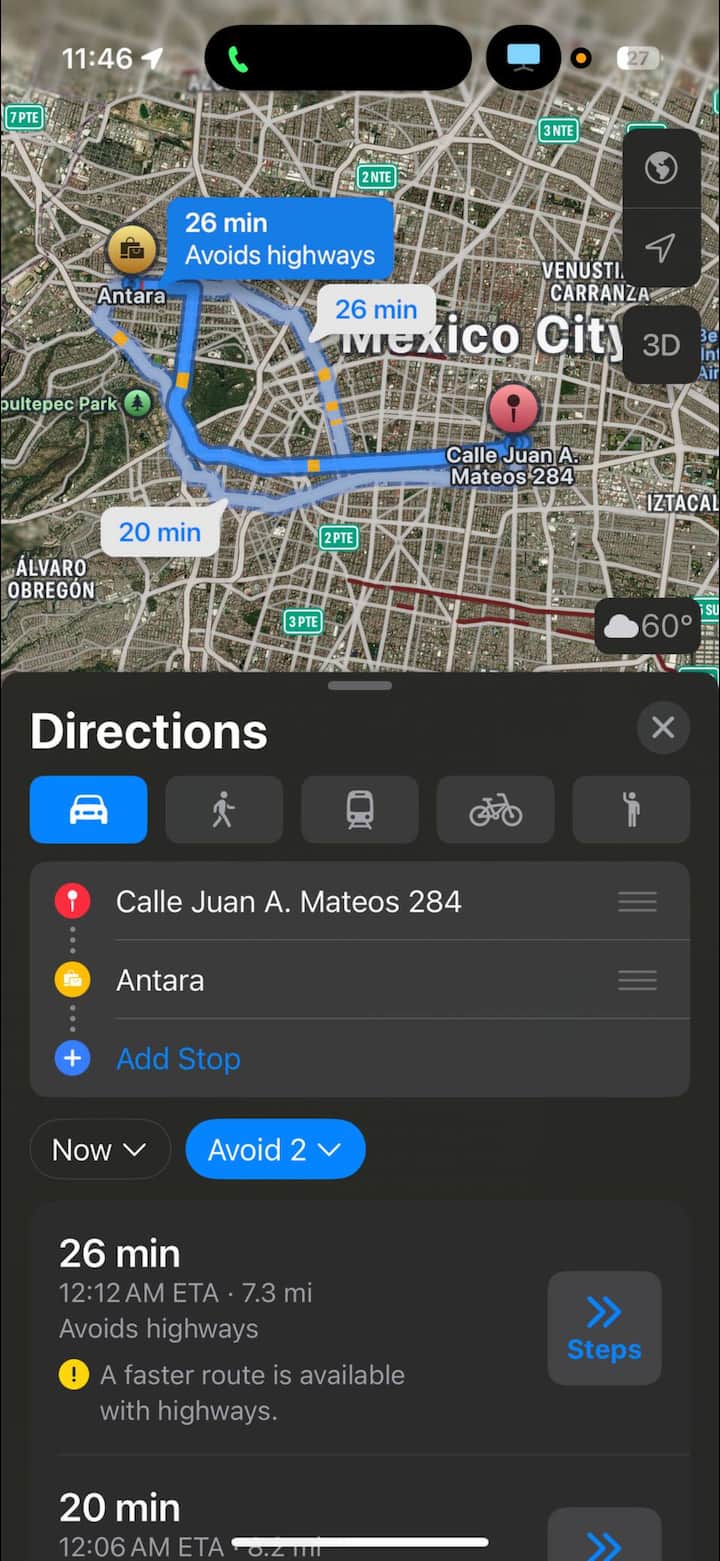This screenshot has height=1561, width=720.
Task: Switch to walking directions
Action: click(224, 810)
